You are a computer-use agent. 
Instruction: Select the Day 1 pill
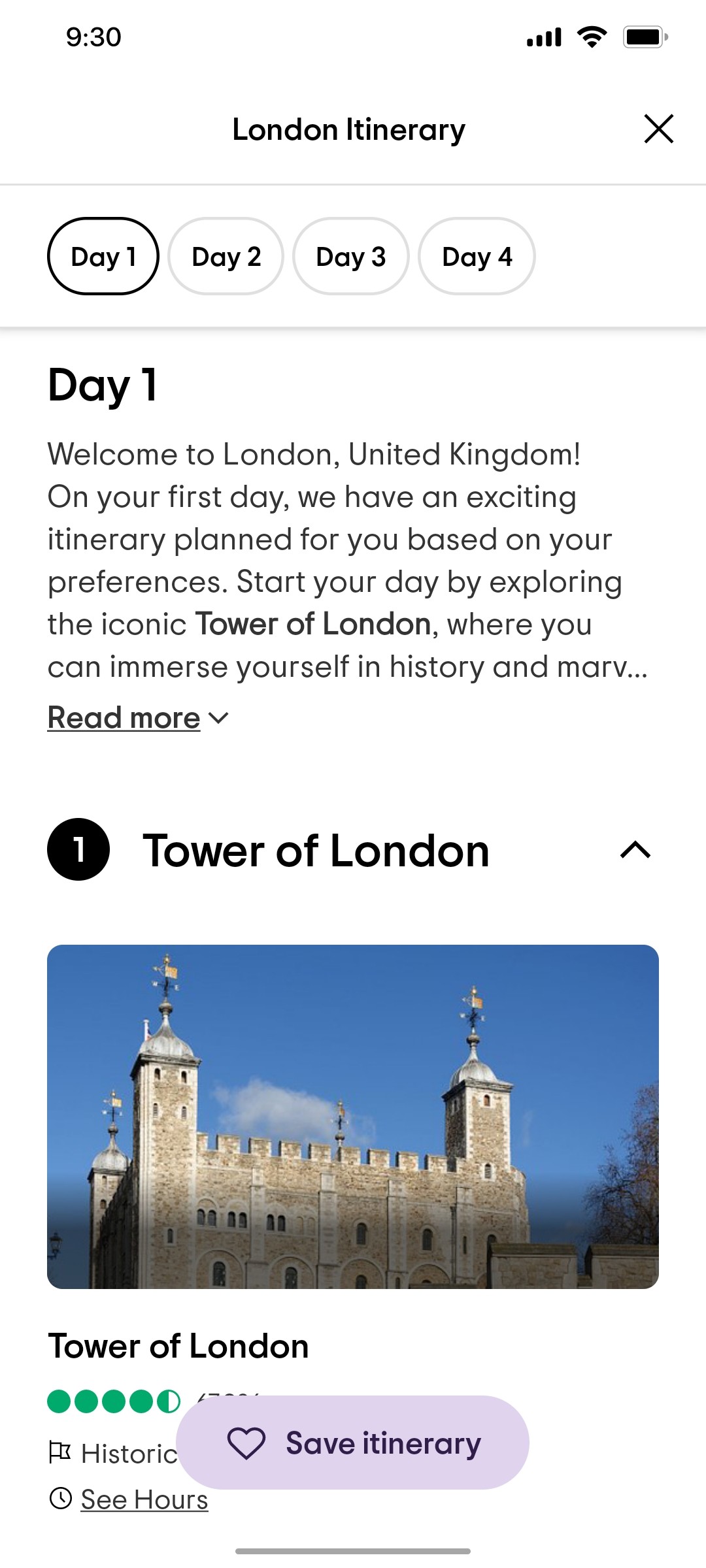(x=103, y=256)
